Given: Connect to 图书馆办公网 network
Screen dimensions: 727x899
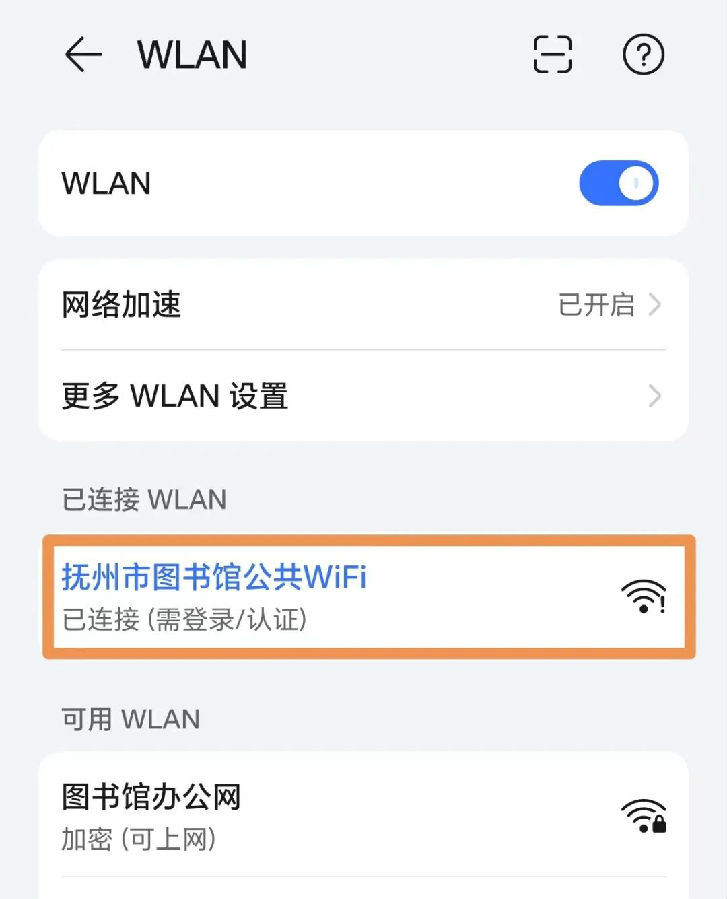Looking at the screenshot, I should tap(363, 815).
